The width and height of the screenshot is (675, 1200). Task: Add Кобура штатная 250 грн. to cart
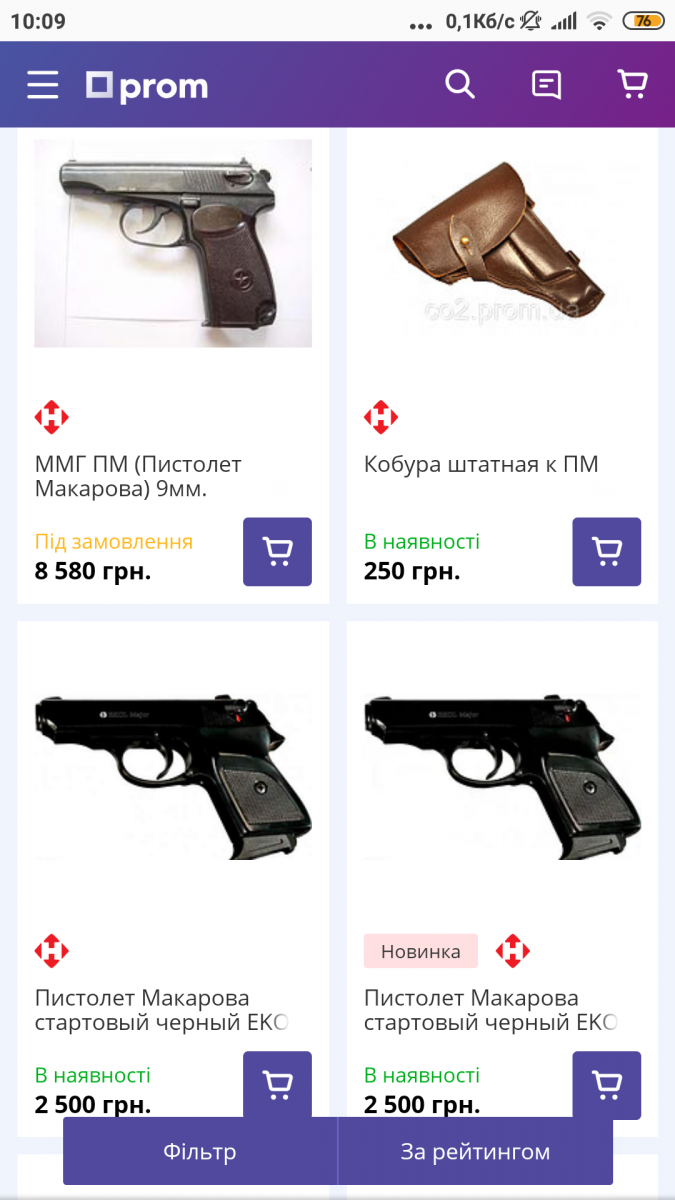click(606, 552)
